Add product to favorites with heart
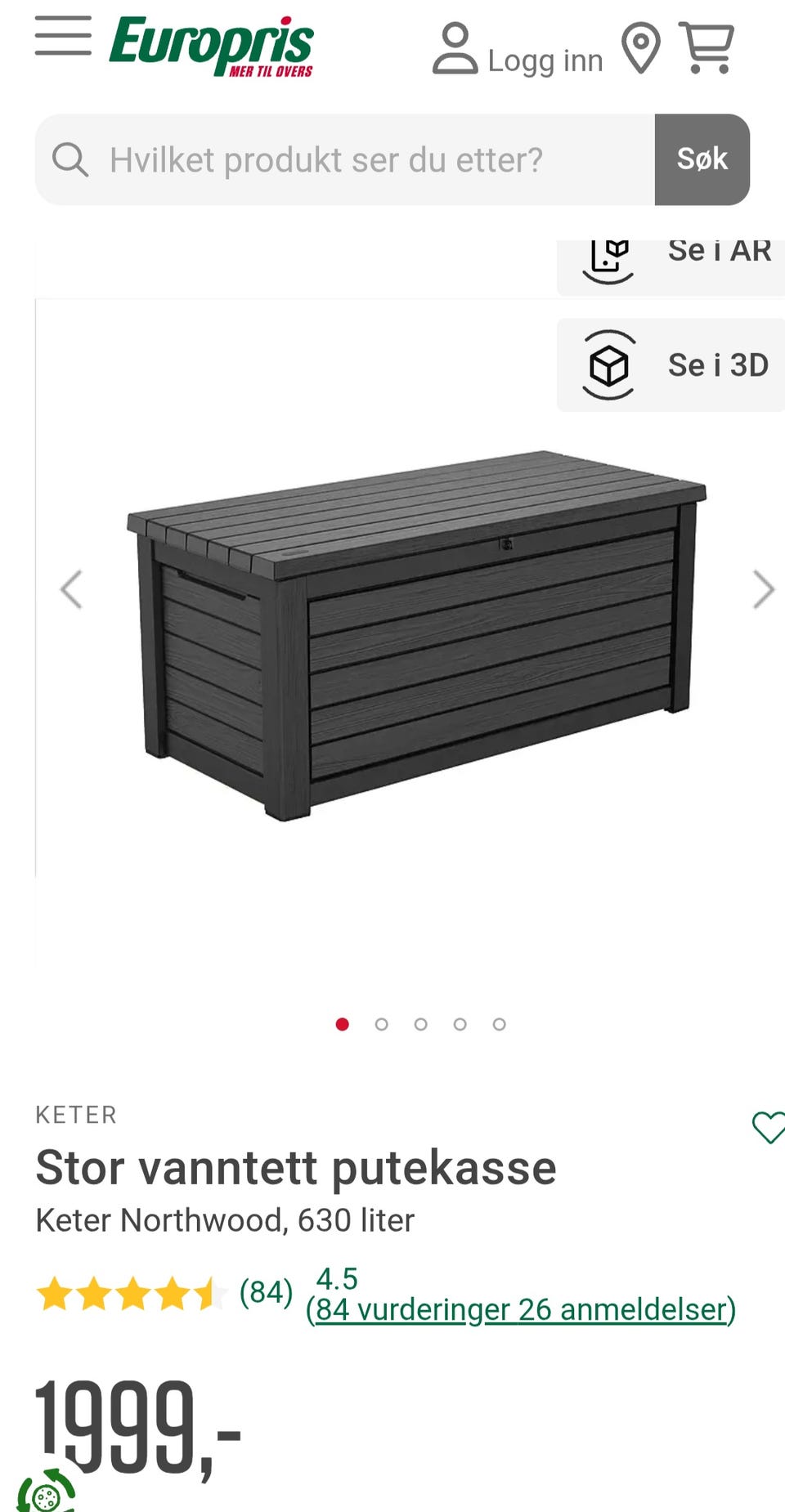The width and height of the screenshot is (785, 1512). point(769,1128)
